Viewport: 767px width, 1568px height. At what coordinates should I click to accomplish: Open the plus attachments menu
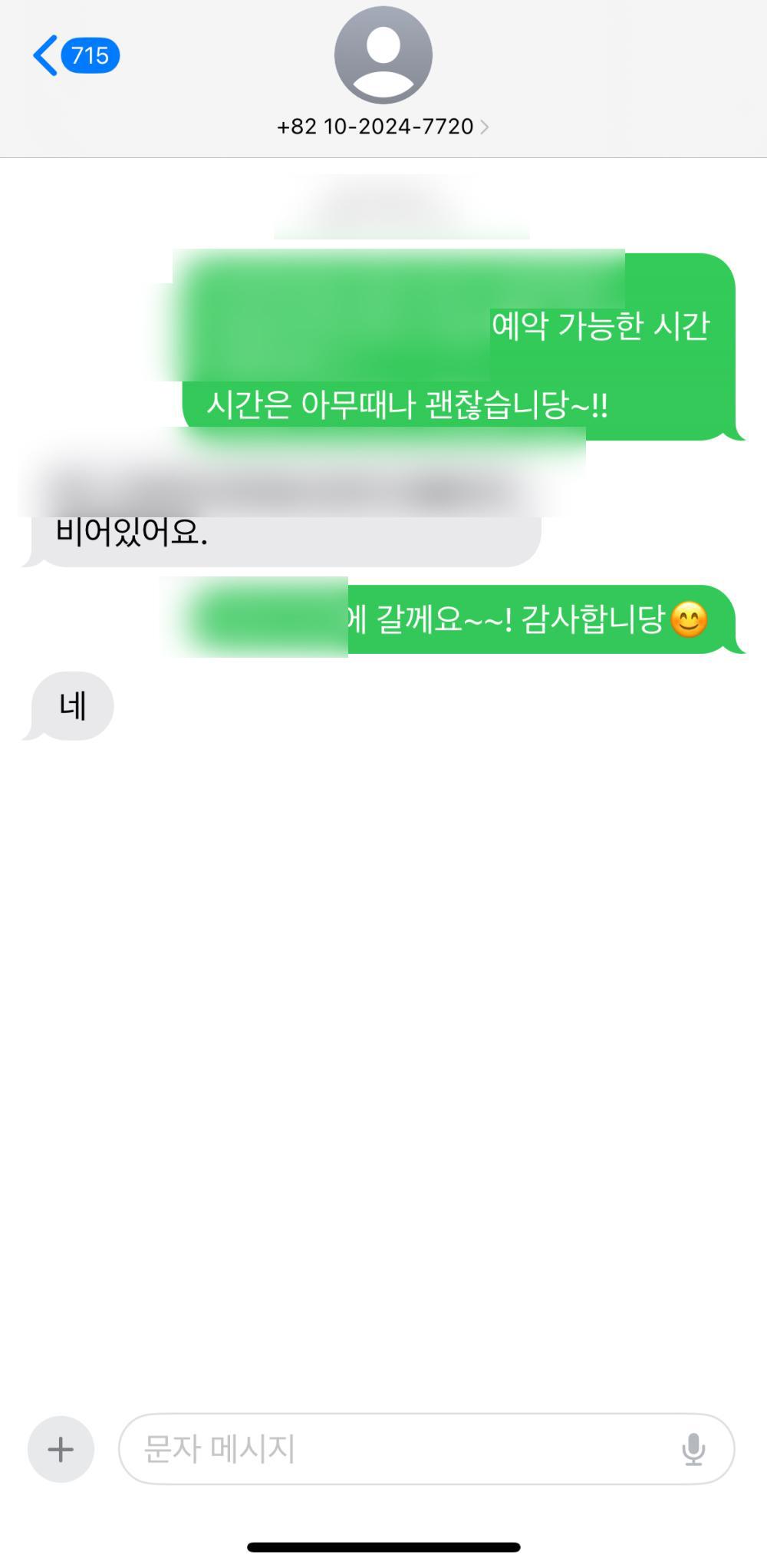point(61,1449)
